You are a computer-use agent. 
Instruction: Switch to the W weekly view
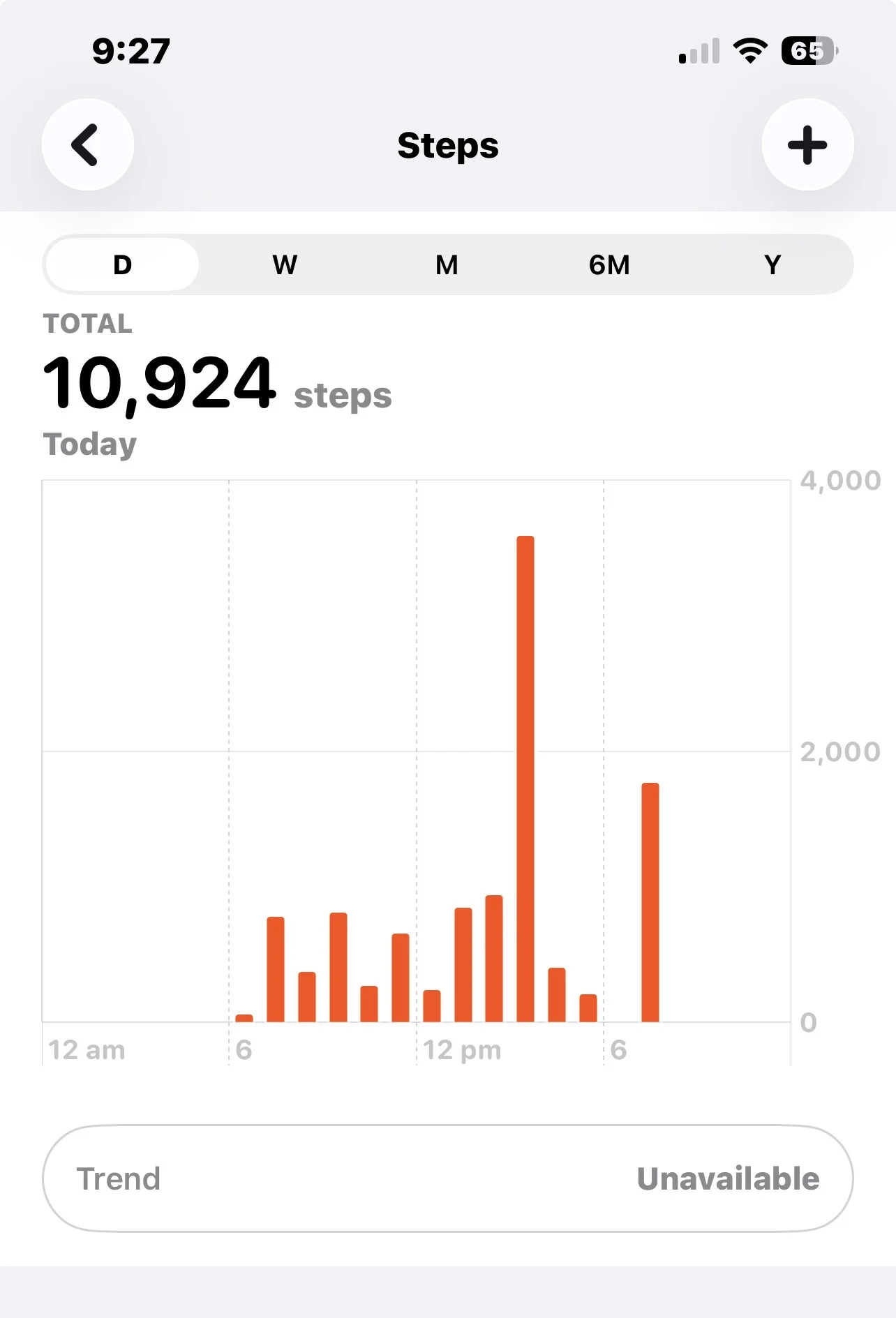285,265
